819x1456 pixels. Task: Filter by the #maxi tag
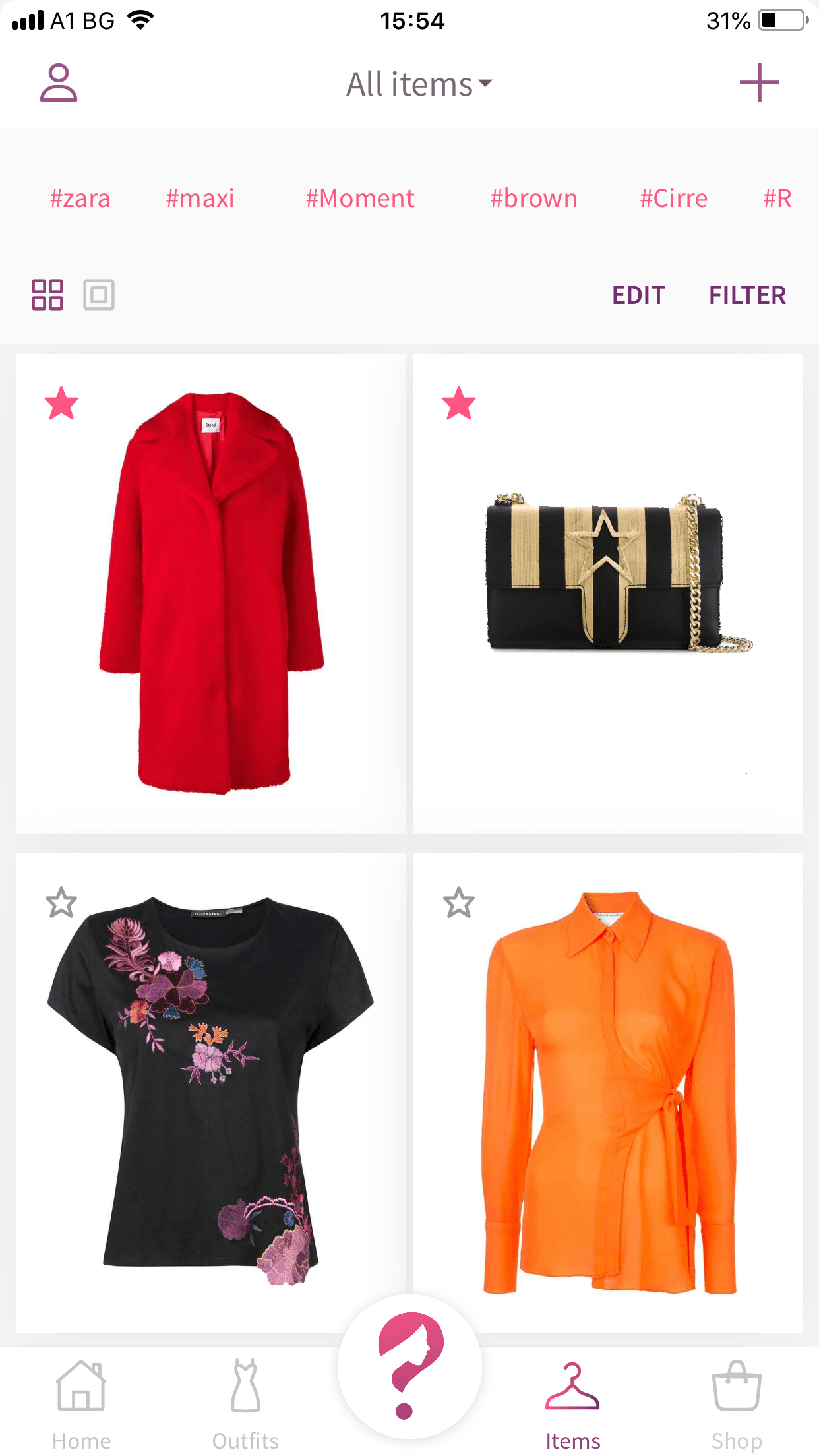coord(200,198)
